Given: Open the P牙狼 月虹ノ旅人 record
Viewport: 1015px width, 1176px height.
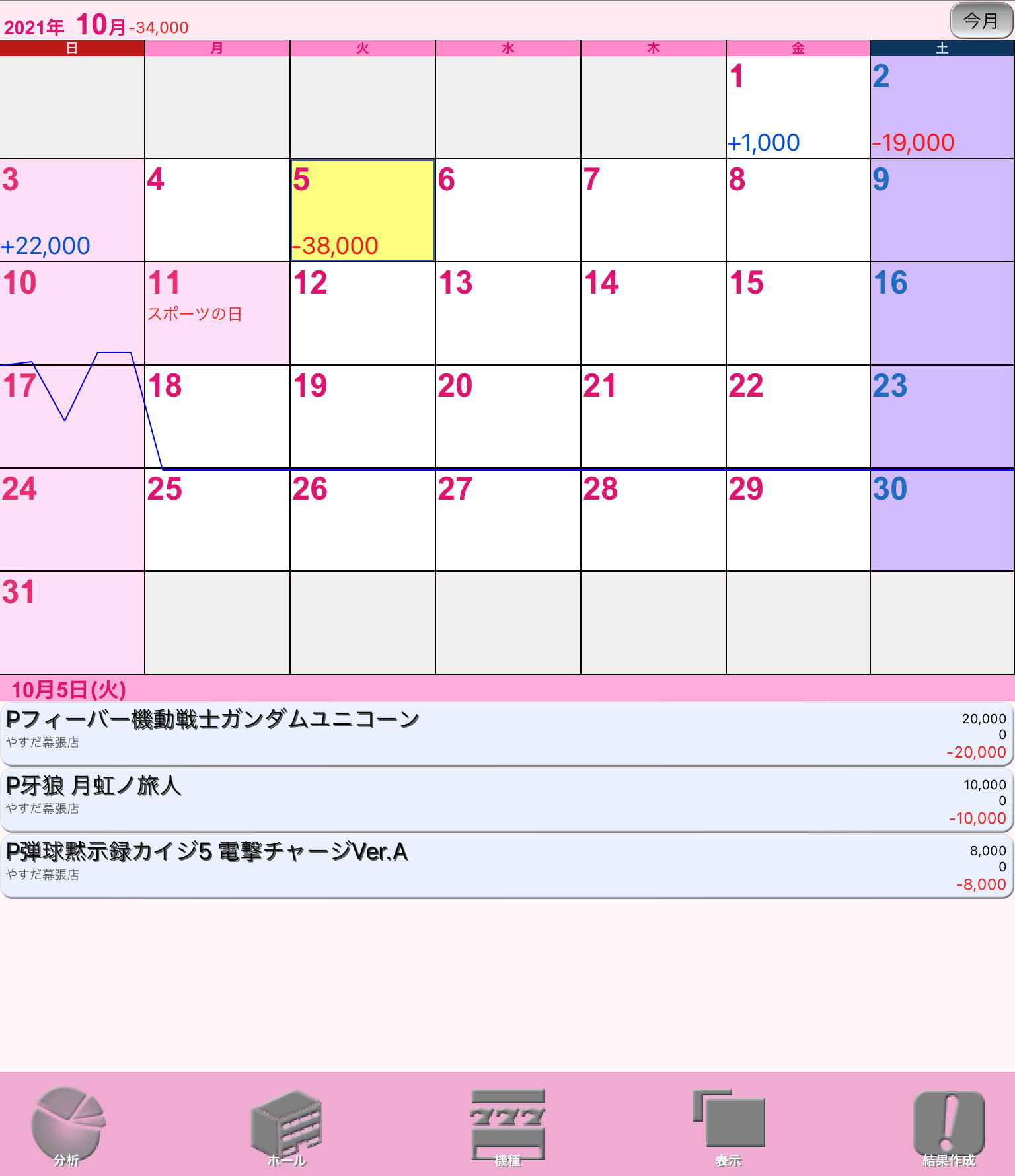Looking at the screenshot, I should [x=507, y=800].
